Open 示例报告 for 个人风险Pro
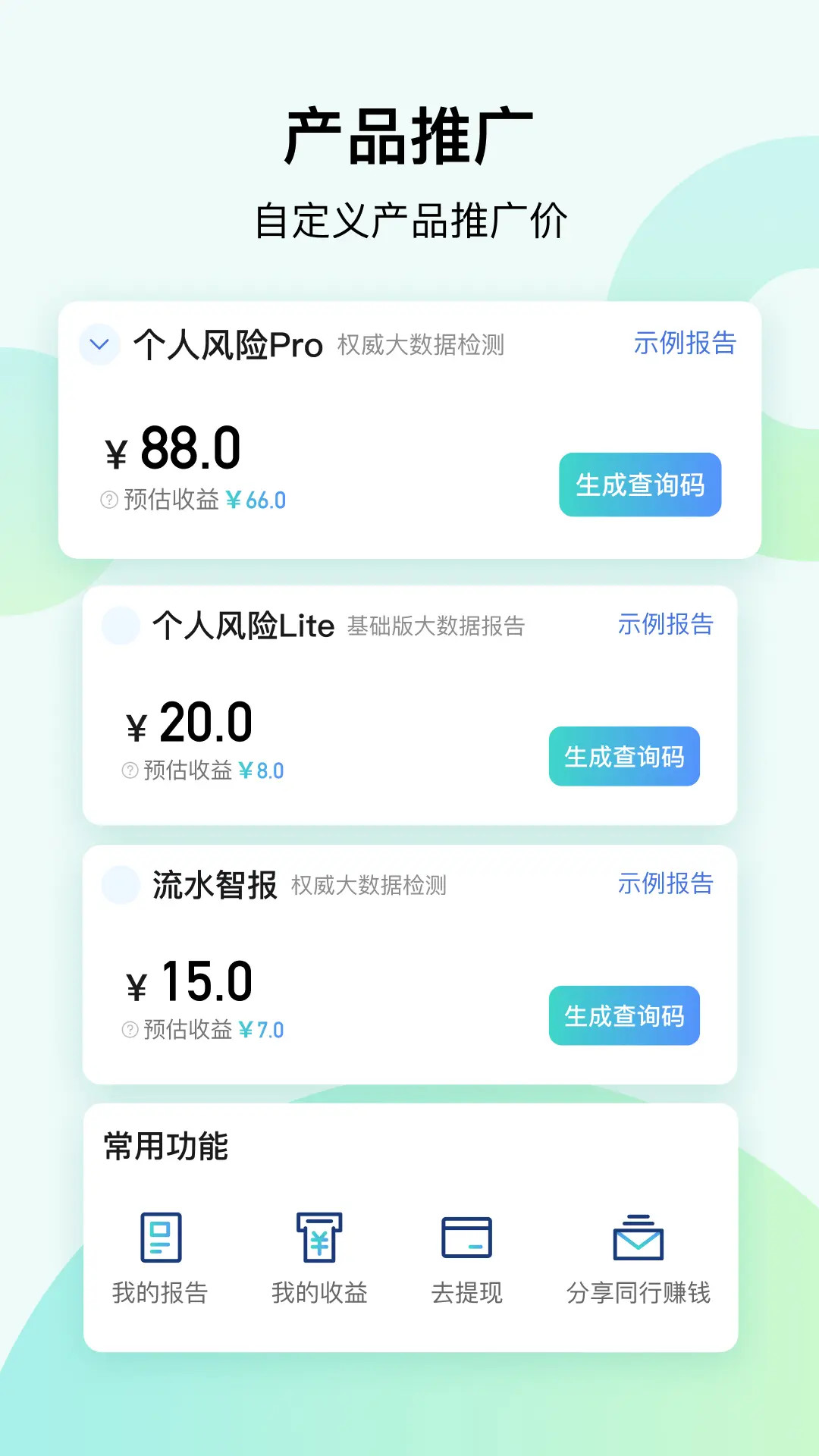The height and width of the screenshot is (1456, 819). 683,344
